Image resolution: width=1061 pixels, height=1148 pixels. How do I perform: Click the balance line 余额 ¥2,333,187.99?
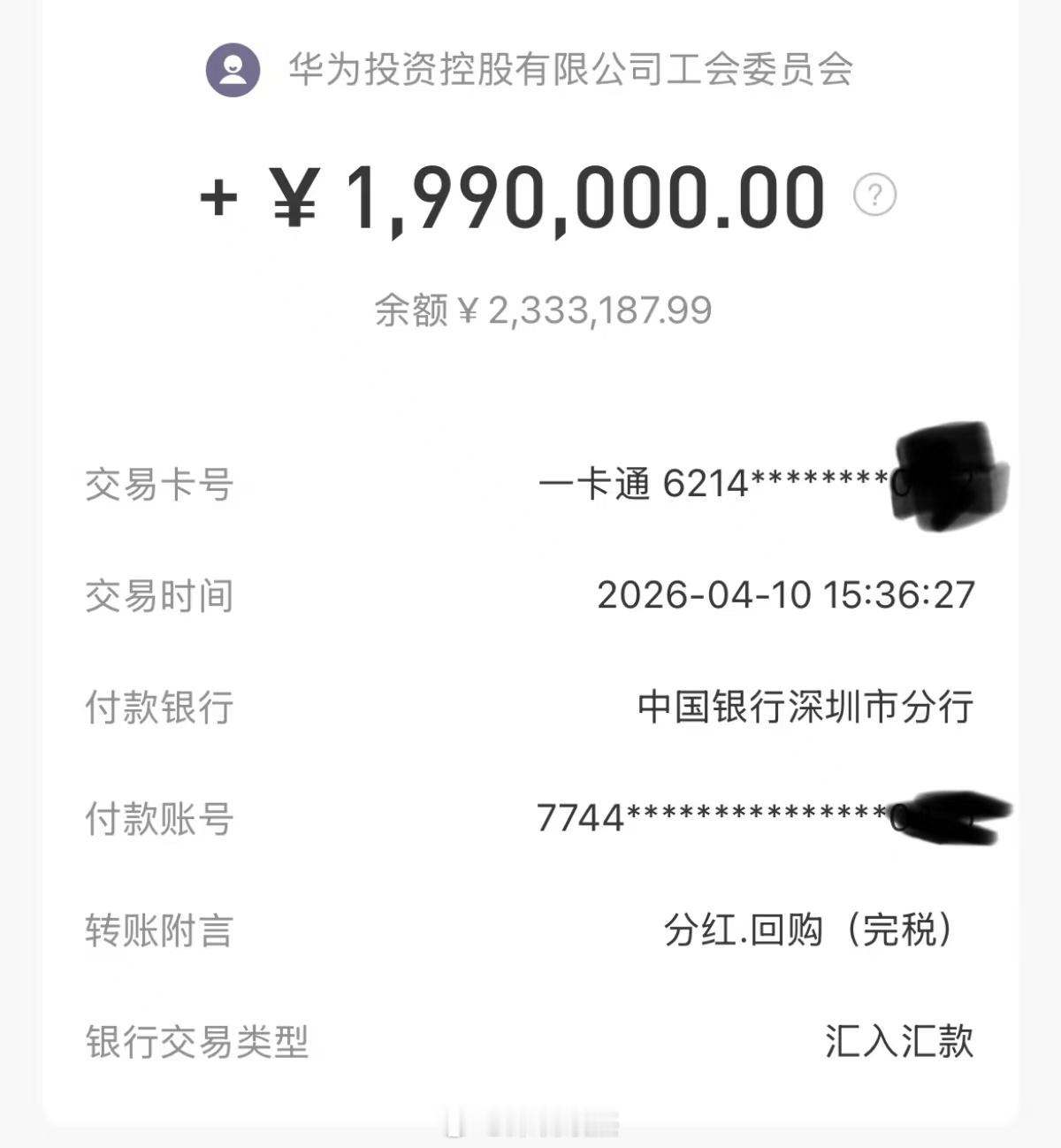tap(541, 308)
